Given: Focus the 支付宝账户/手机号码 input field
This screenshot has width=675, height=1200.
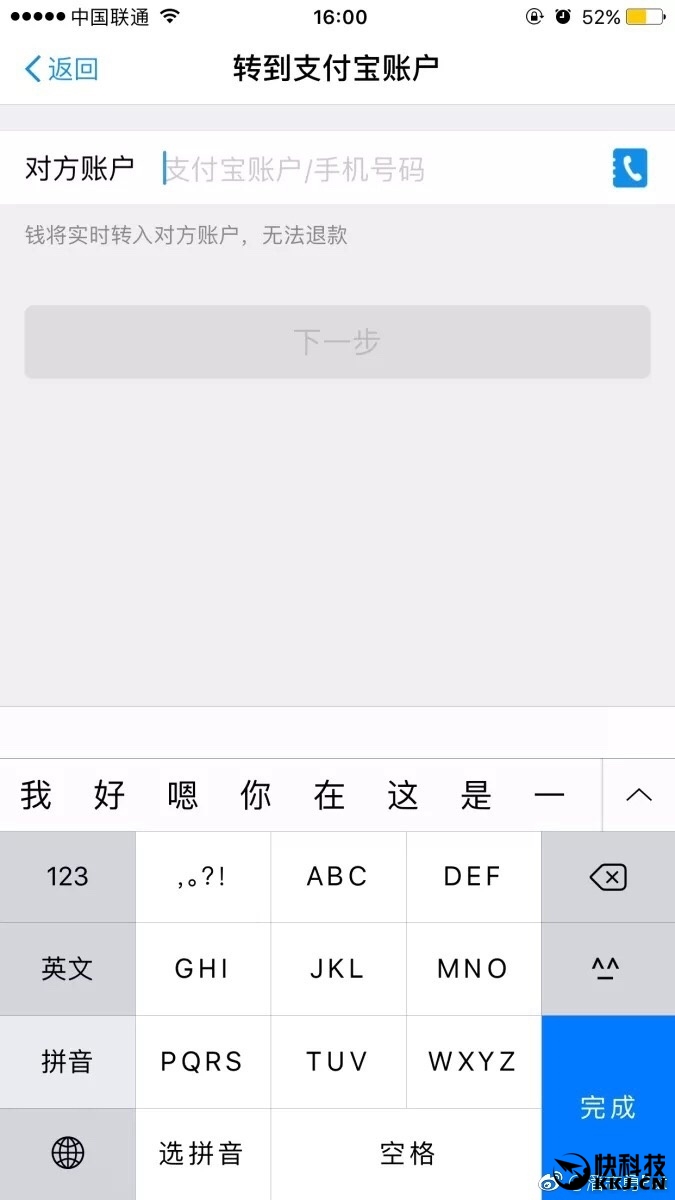Looking at the screenshot, I should pos(380,169).
